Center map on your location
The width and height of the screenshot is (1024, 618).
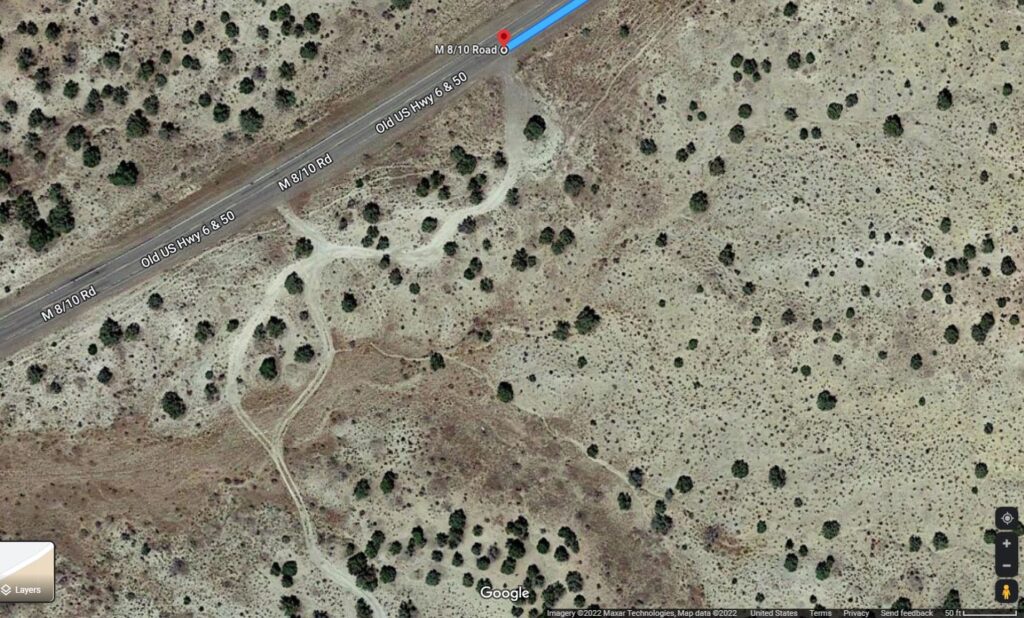[x=1006, y=519]
